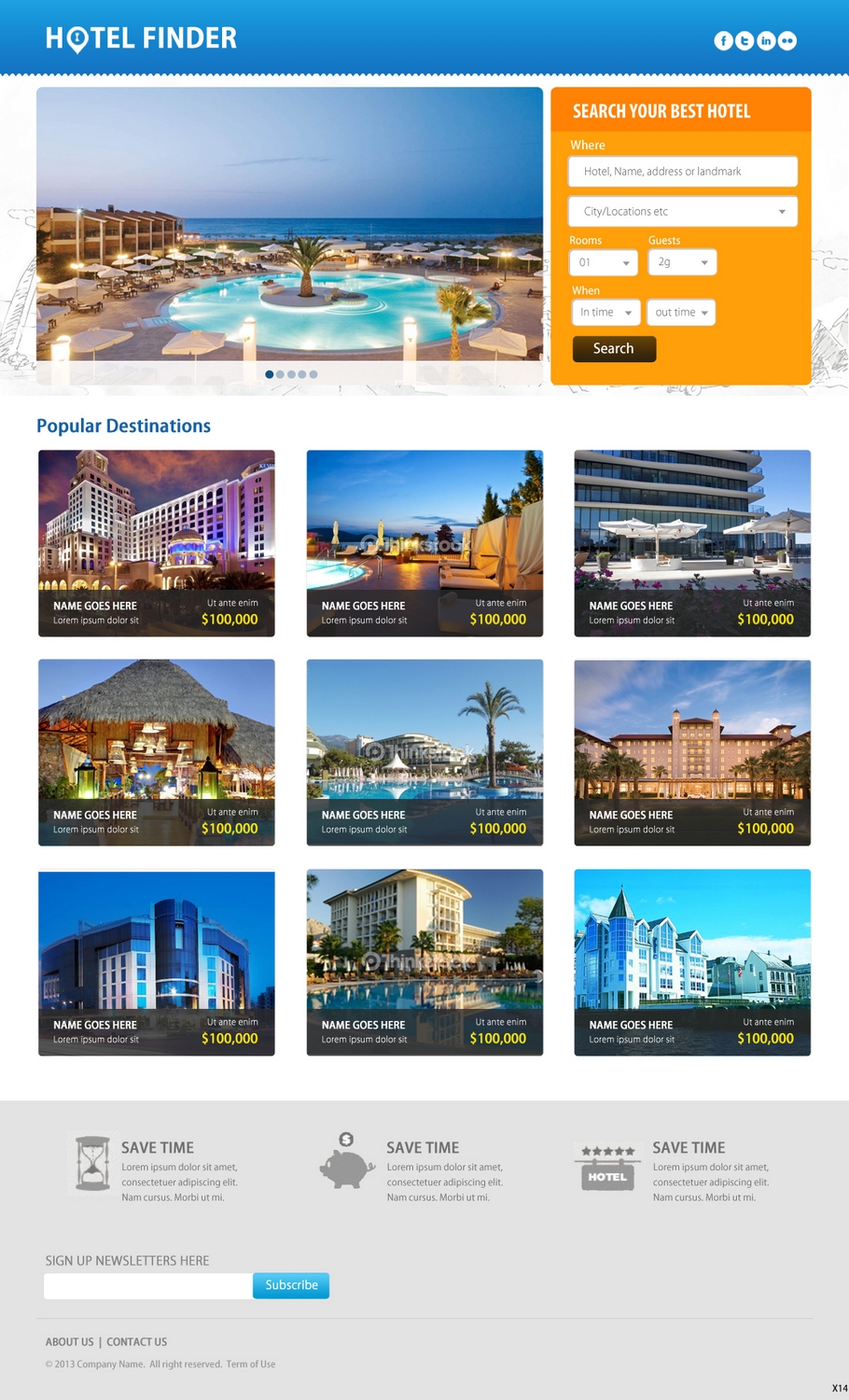Viewport: 849px width, 1400px height.
Task: Open the thatched-roof hut destination card
Action: 157,752
